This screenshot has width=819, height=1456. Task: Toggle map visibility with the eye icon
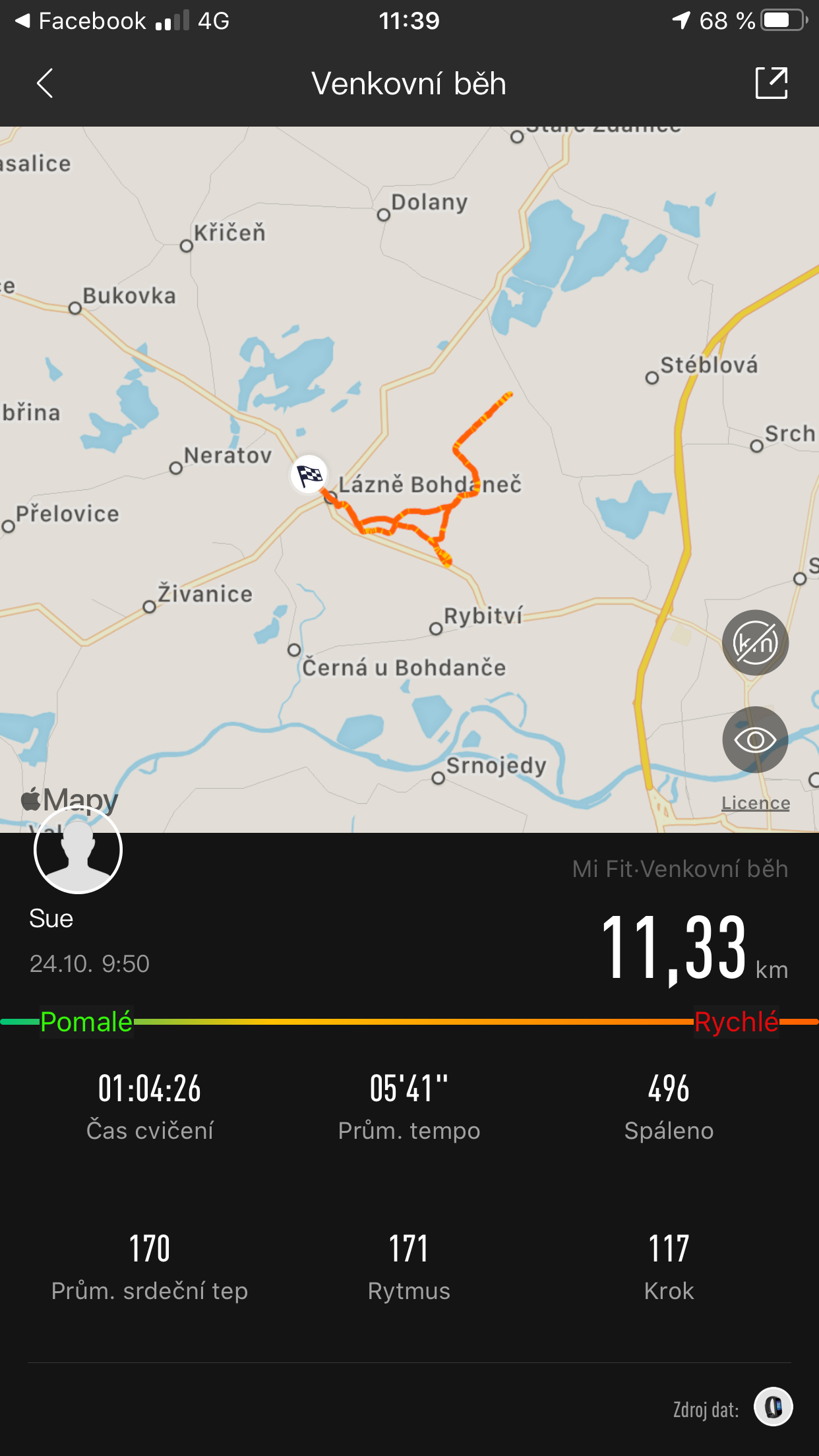755,739
